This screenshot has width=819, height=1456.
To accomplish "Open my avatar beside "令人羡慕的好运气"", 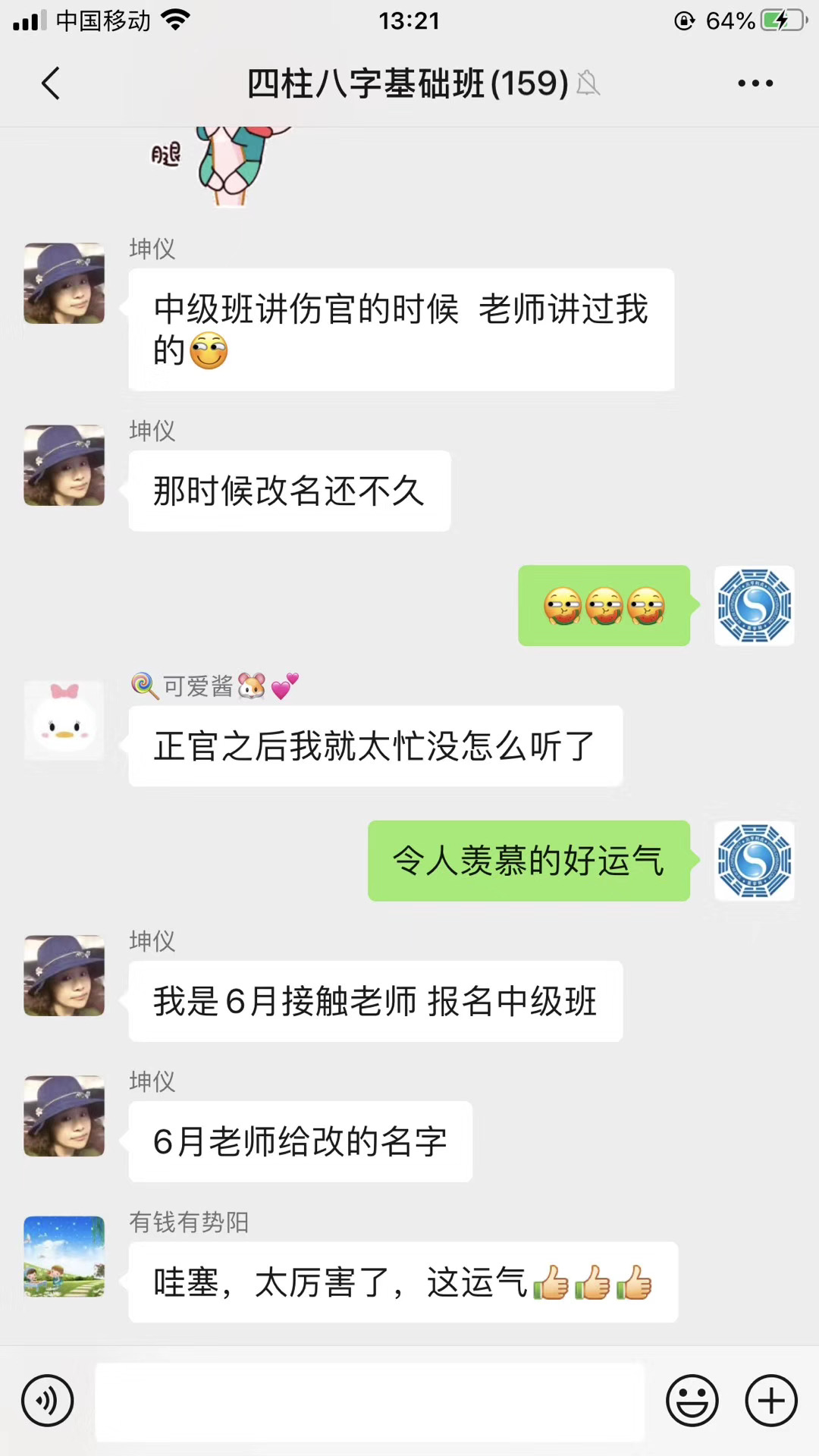I will pos(754,861).
